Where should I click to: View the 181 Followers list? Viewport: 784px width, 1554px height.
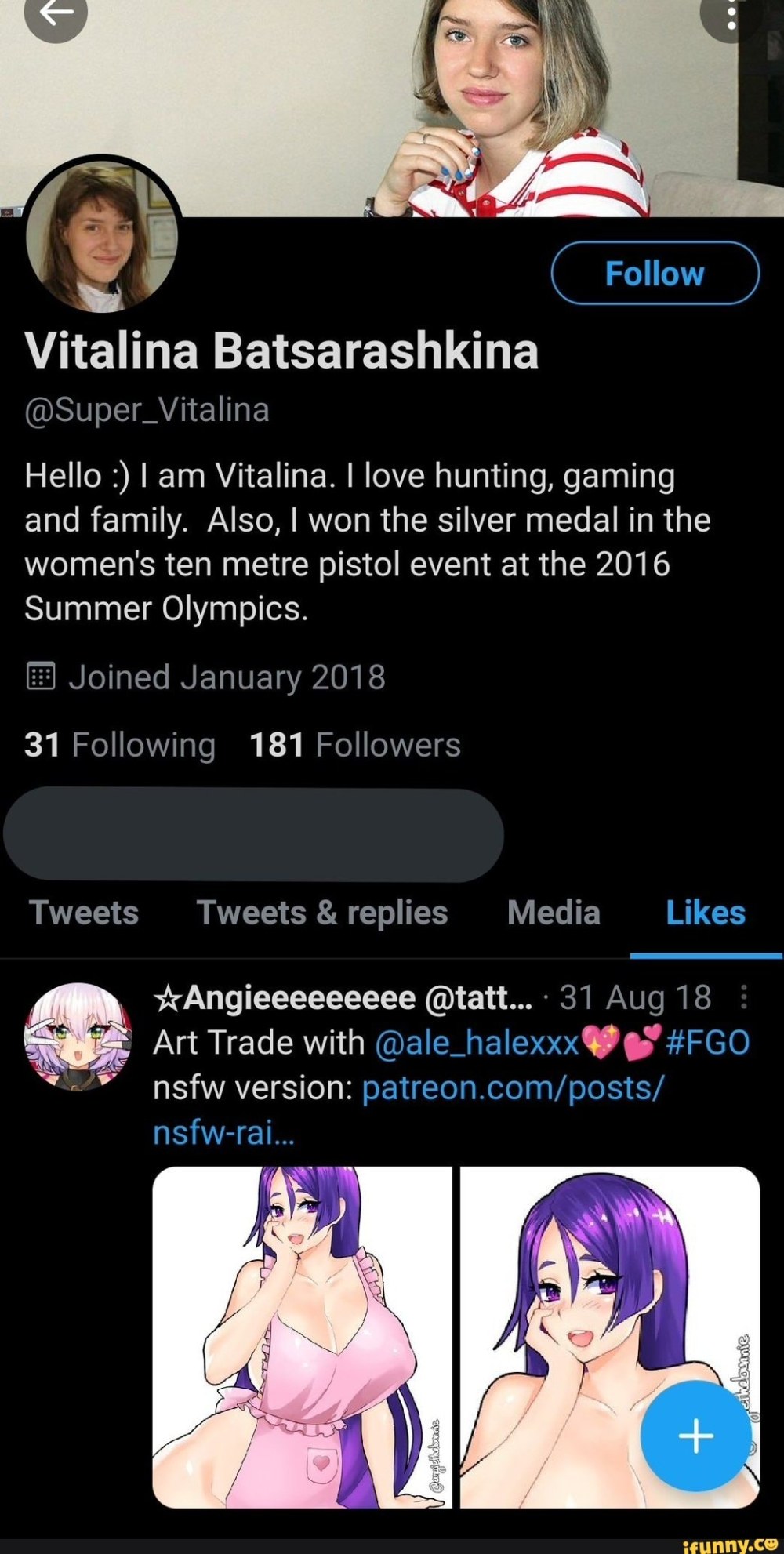355,745
